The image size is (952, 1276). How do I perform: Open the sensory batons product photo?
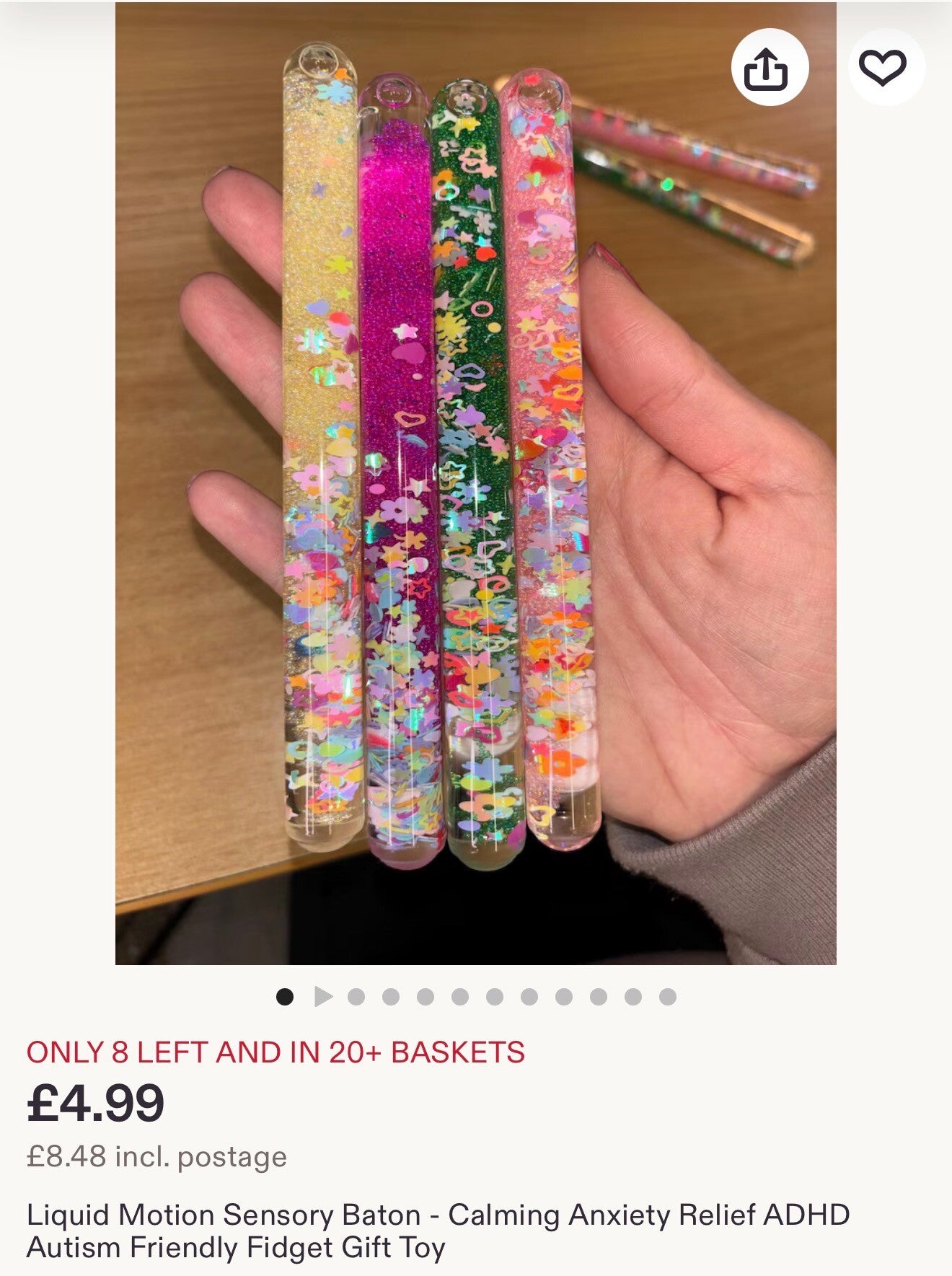click(x=476, y=483)
